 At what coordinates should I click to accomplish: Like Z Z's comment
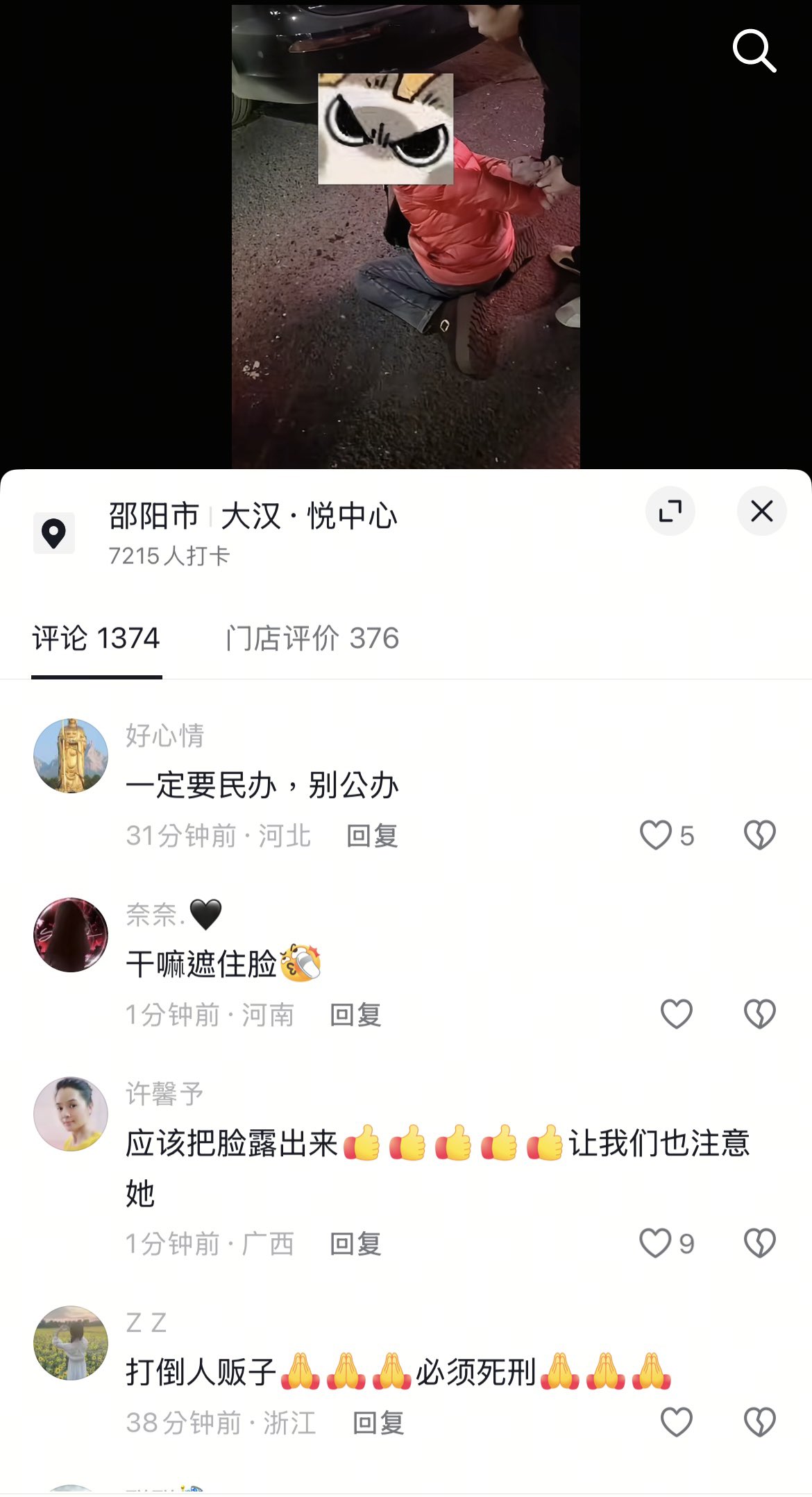[x=676, y=1422]
